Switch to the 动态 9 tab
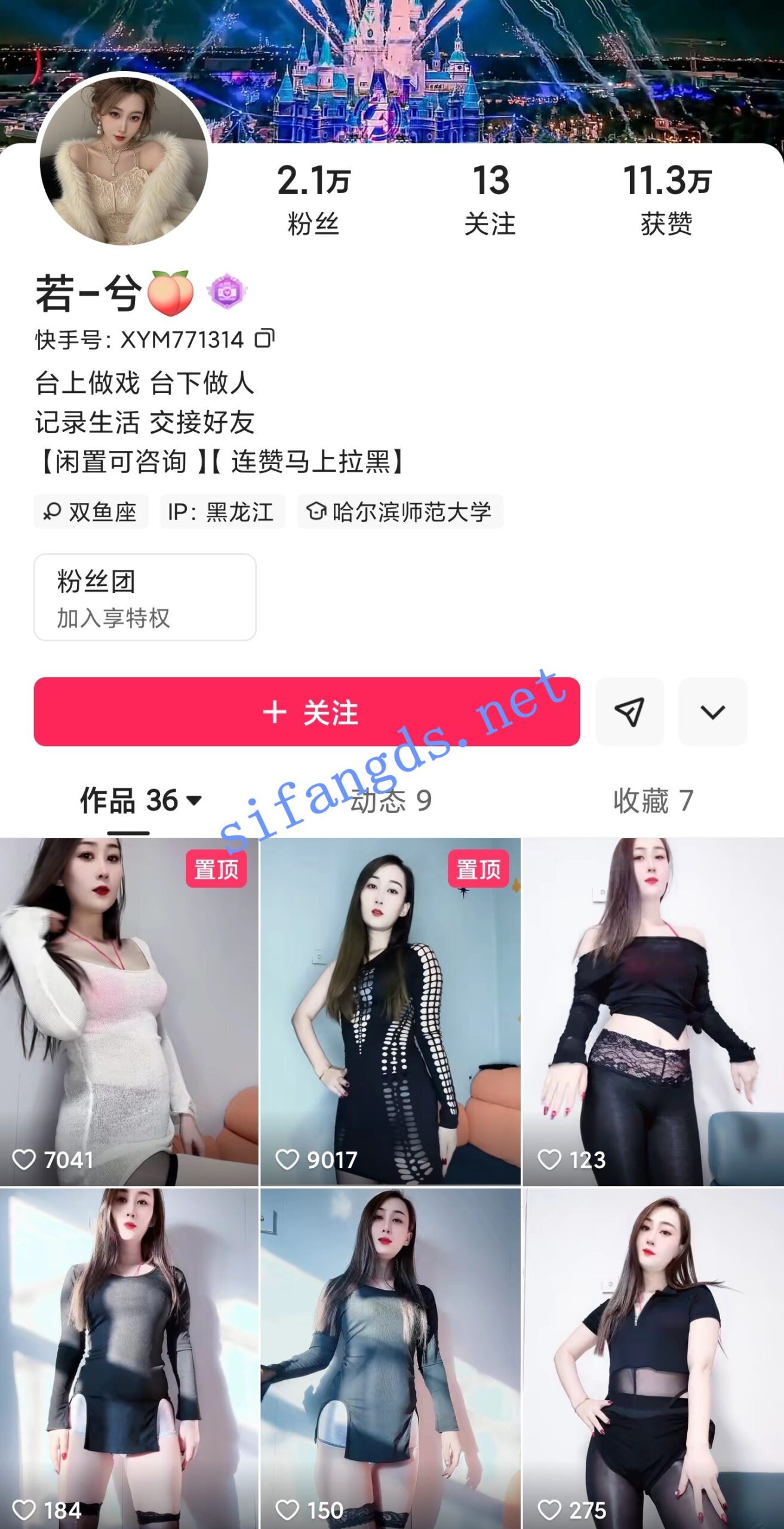Image resolution: width=784 pixels, height=1529 pixels. 391,800
